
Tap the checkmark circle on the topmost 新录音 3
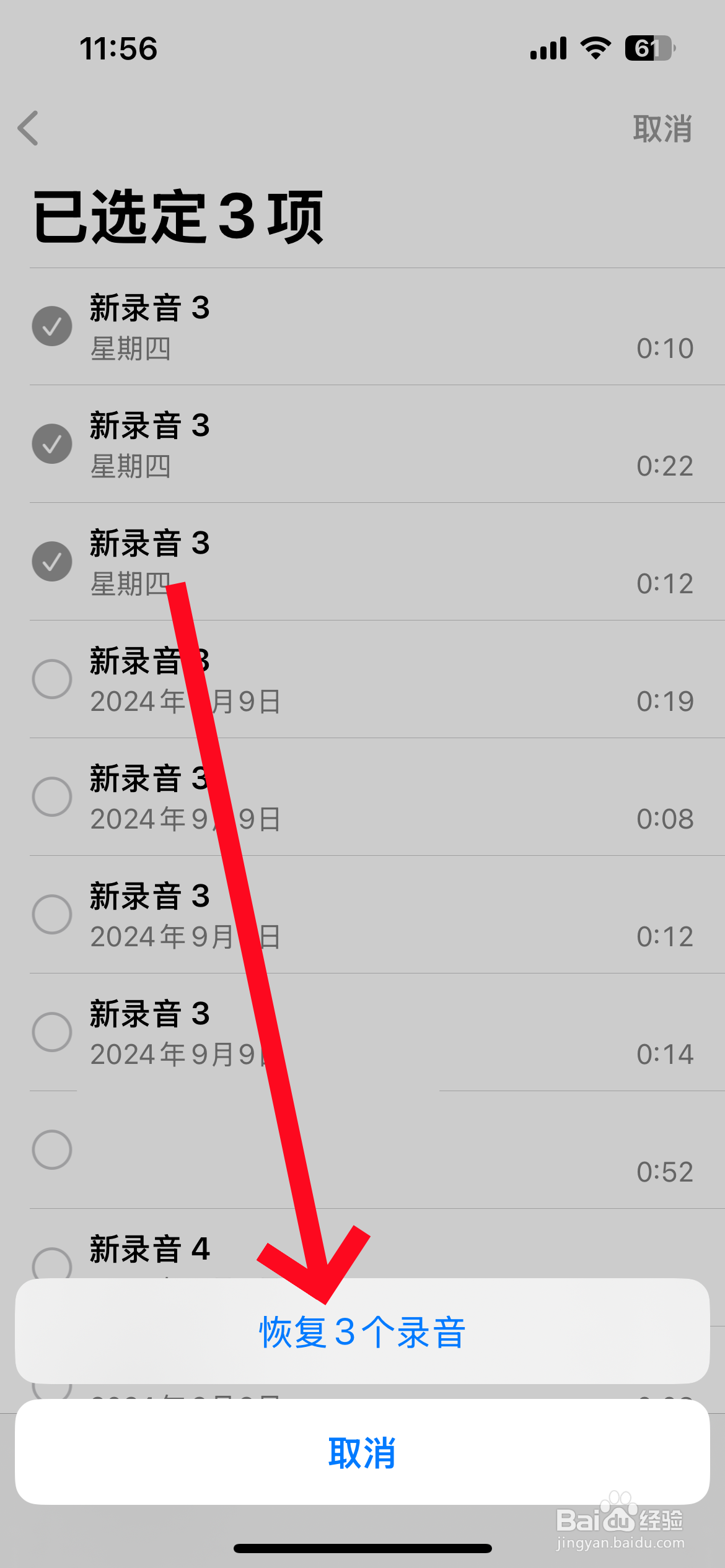pyautogui.click(x=53, y=326)
